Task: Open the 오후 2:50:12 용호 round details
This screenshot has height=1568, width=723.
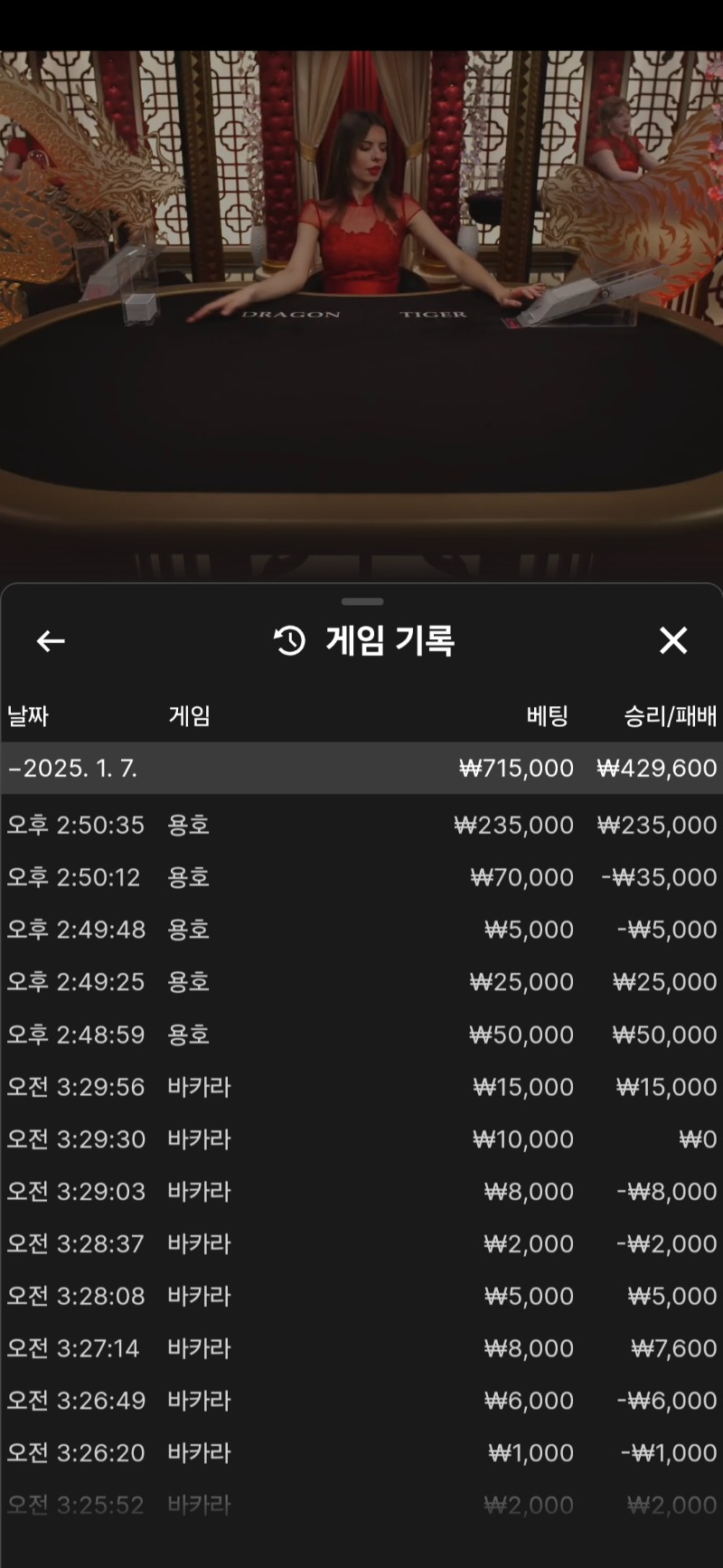Action: 361,877
